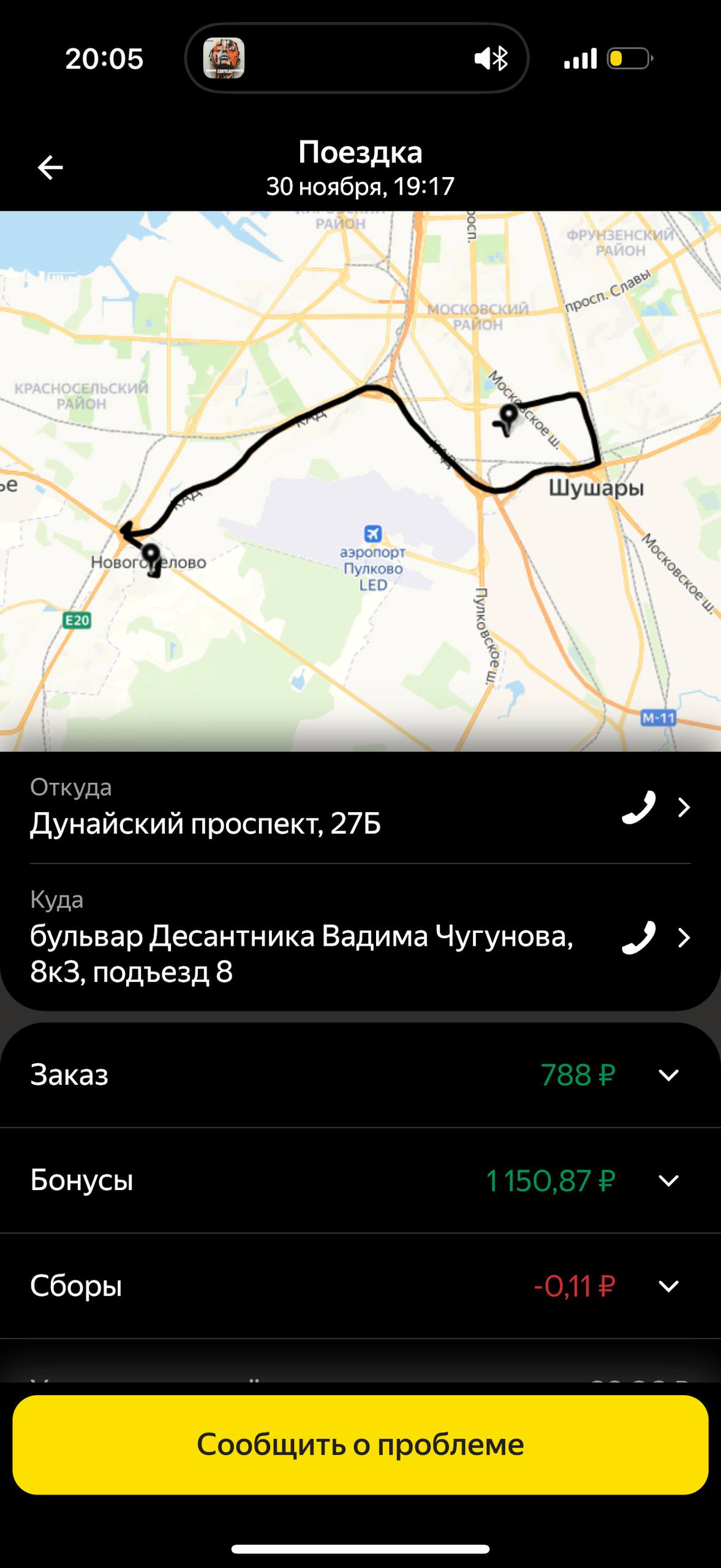The width and height of the screenshot is (721, 1568).
Task: Expand the Заказ 788 ₽ breakdown
Action: click(x=668, y=1075)
